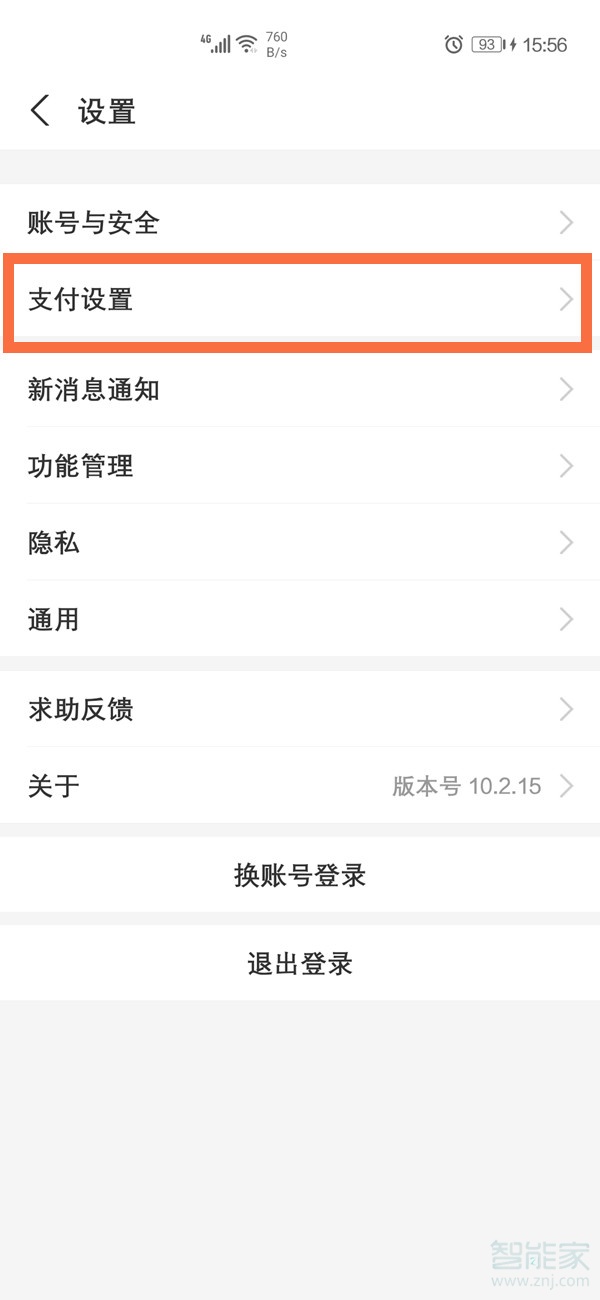This screenshot has width=600, height=1300.
Task: Tap the 通用 settings row
Action: pyautogui.click(x=300, y=620)
